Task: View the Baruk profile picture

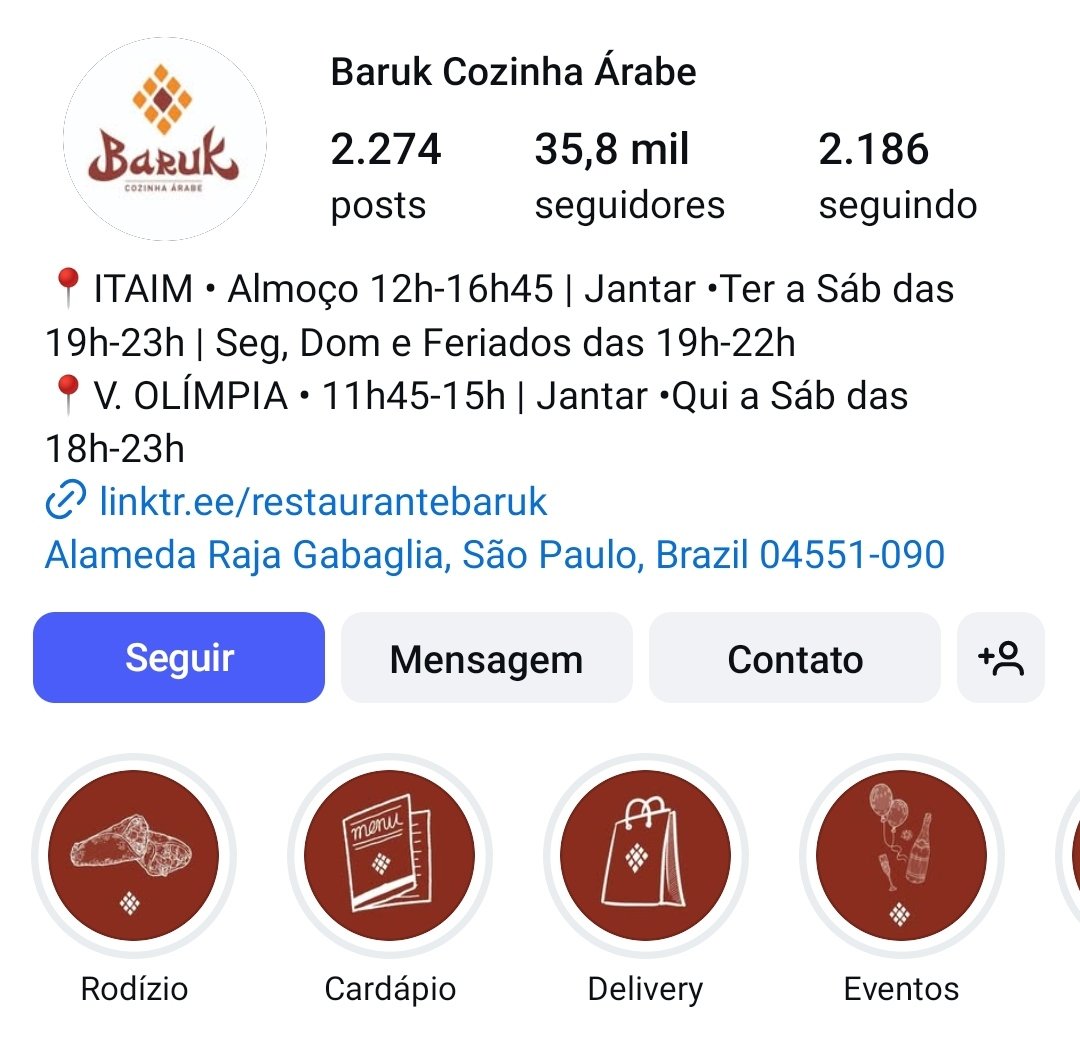Action: click(x=165, y=140)
